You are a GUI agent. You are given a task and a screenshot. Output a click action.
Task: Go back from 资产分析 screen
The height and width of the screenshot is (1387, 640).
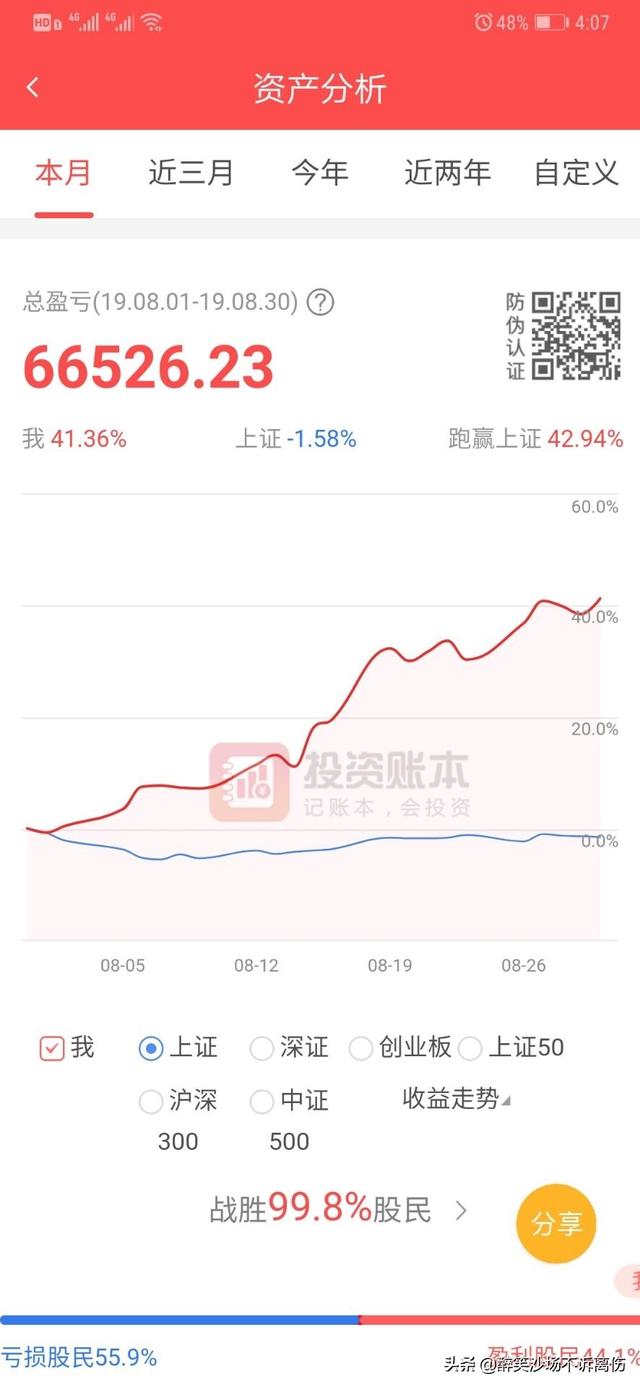tap(32, 88)
